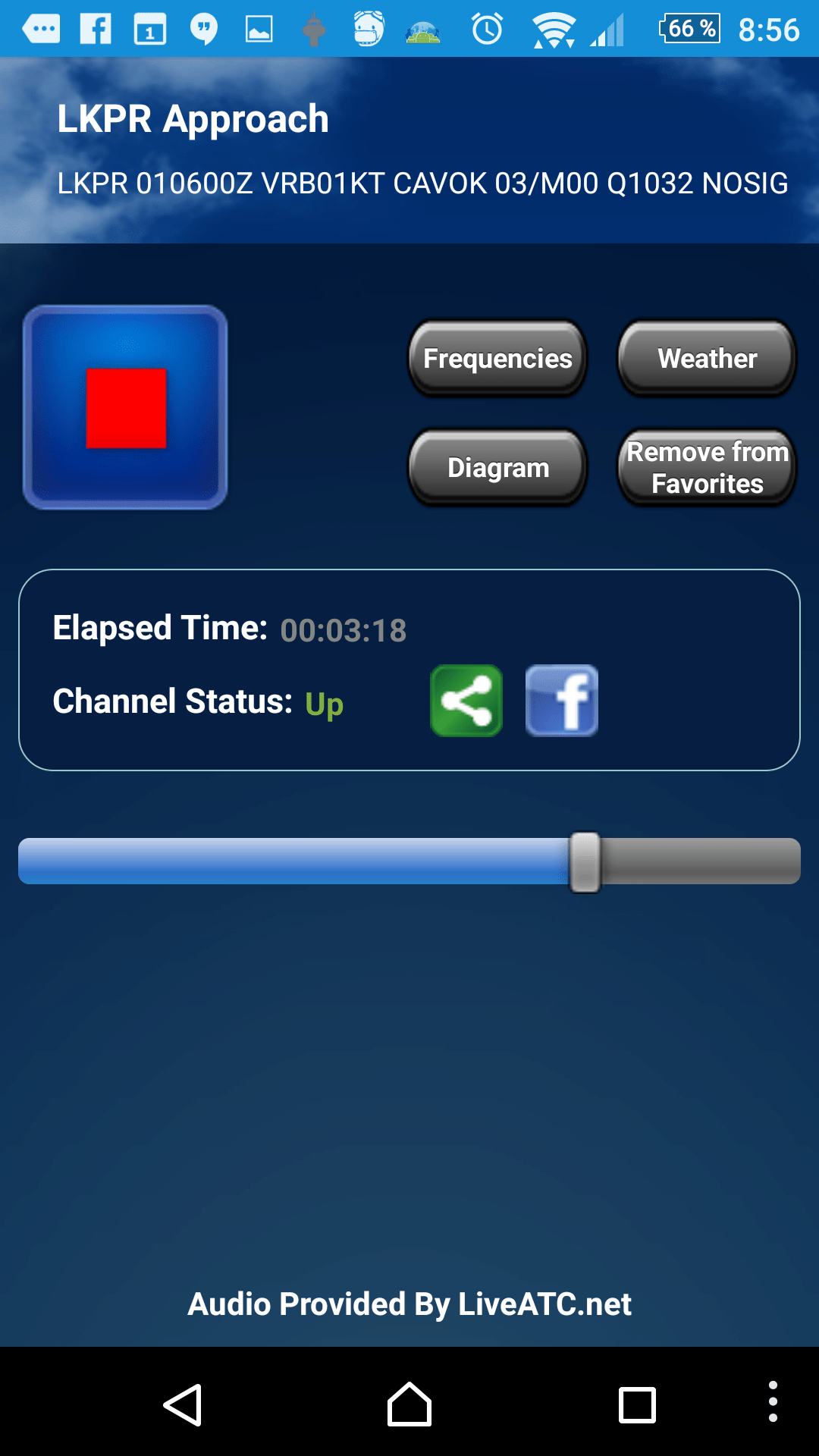This screenshot has width=819, height=1456.
Task: Go back with the system back button
Action: coord(183,1404)
